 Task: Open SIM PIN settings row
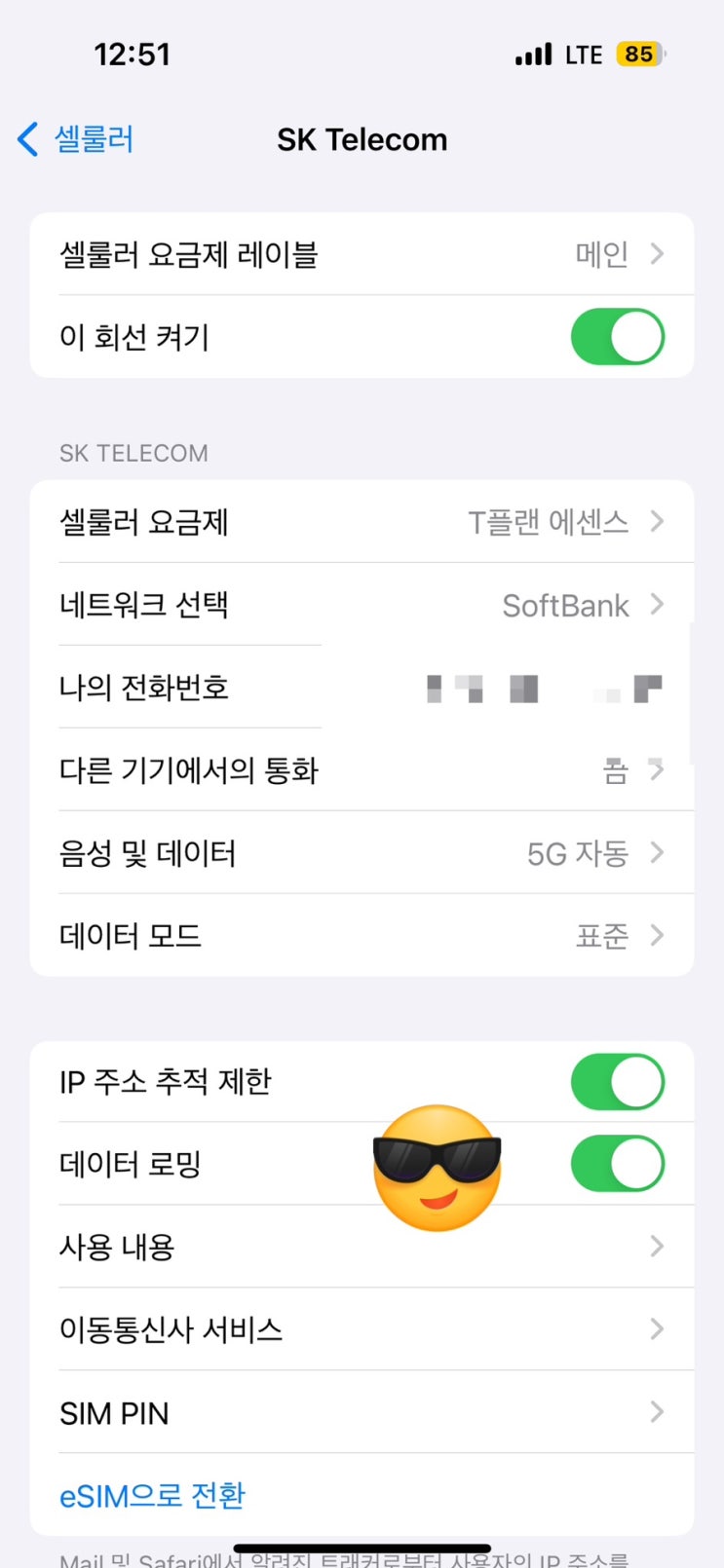362,1413
